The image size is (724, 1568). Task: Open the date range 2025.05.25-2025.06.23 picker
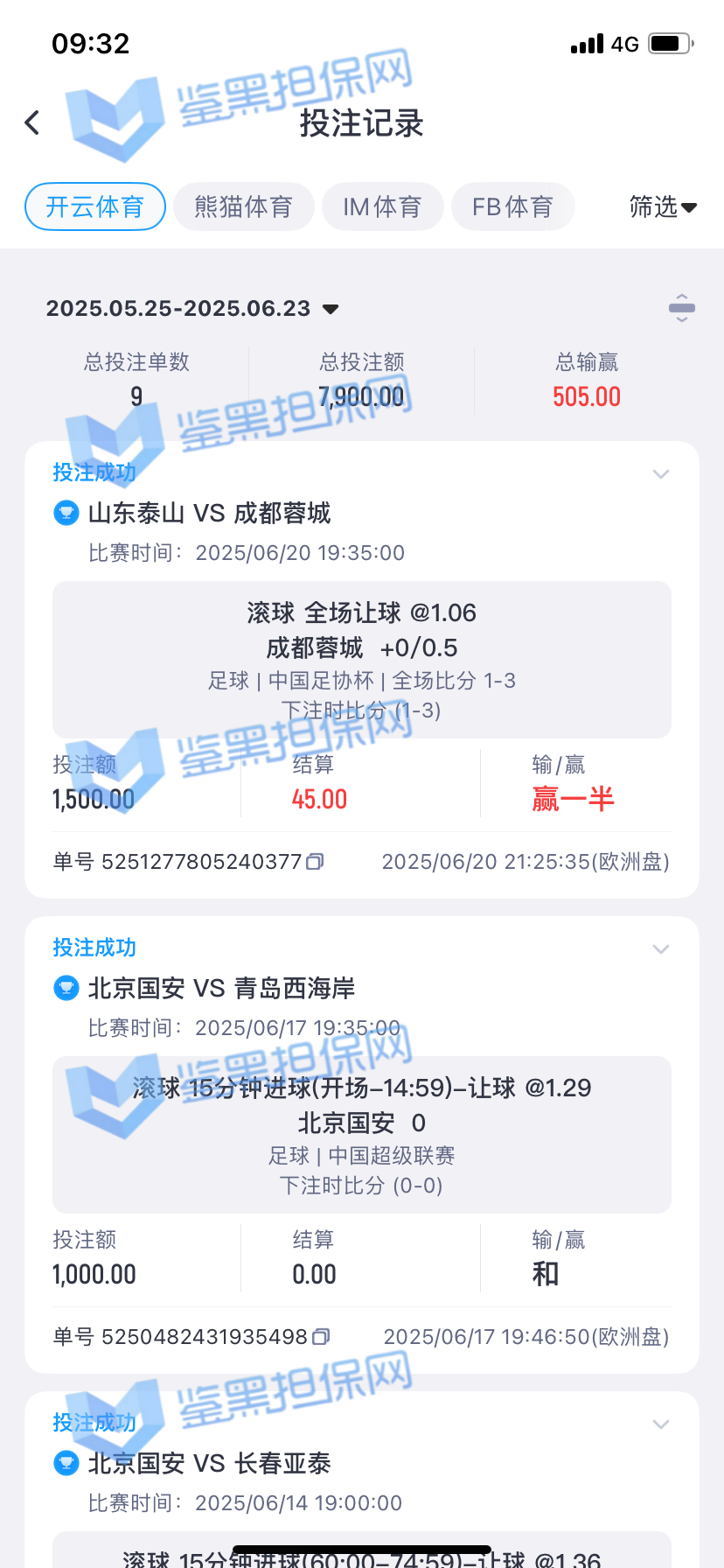click(x=192, y=308)
